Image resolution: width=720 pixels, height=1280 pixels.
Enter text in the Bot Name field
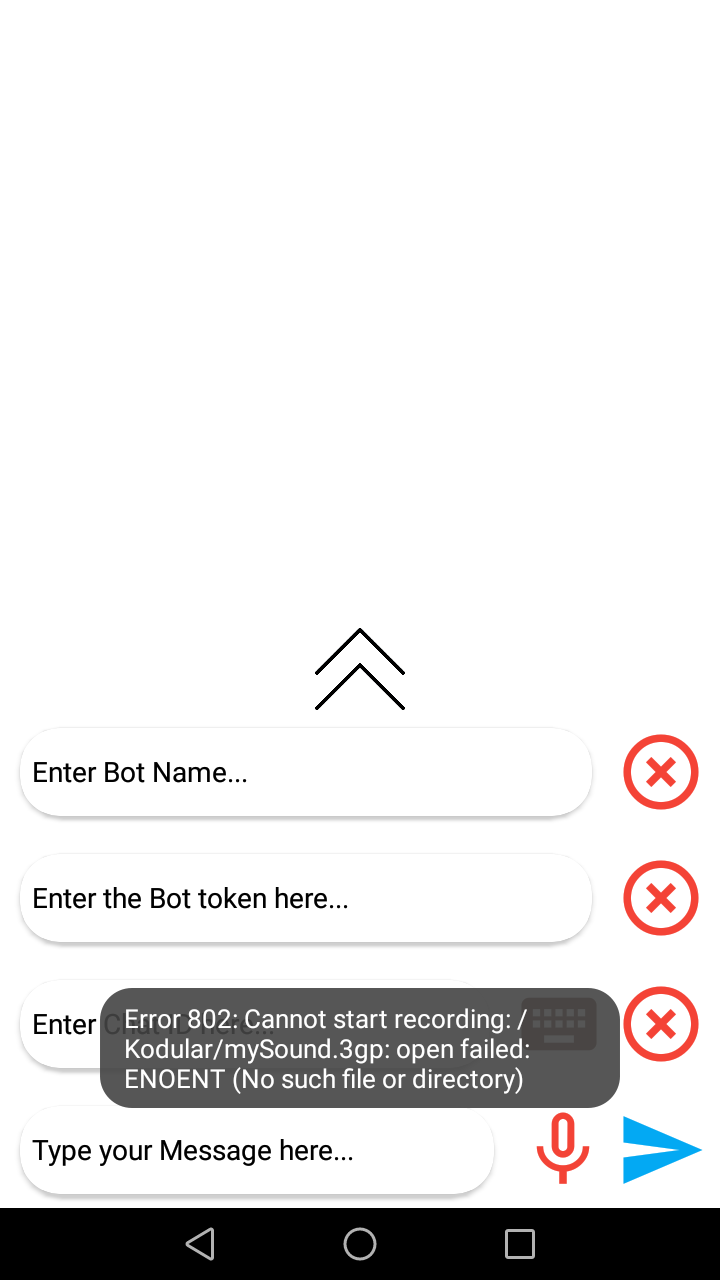coord(305,772)
